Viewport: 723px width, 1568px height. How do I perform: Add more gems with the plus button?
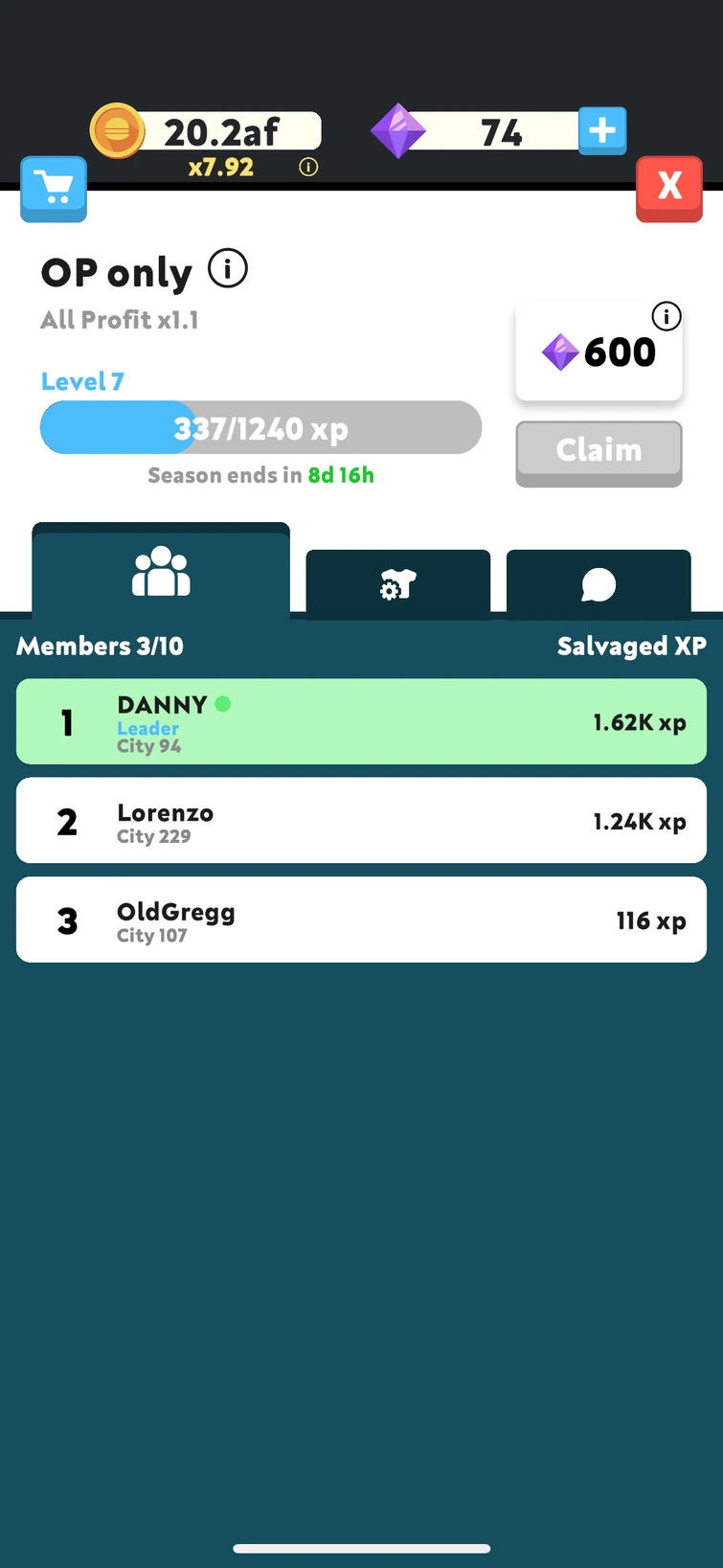pos(602,130)
